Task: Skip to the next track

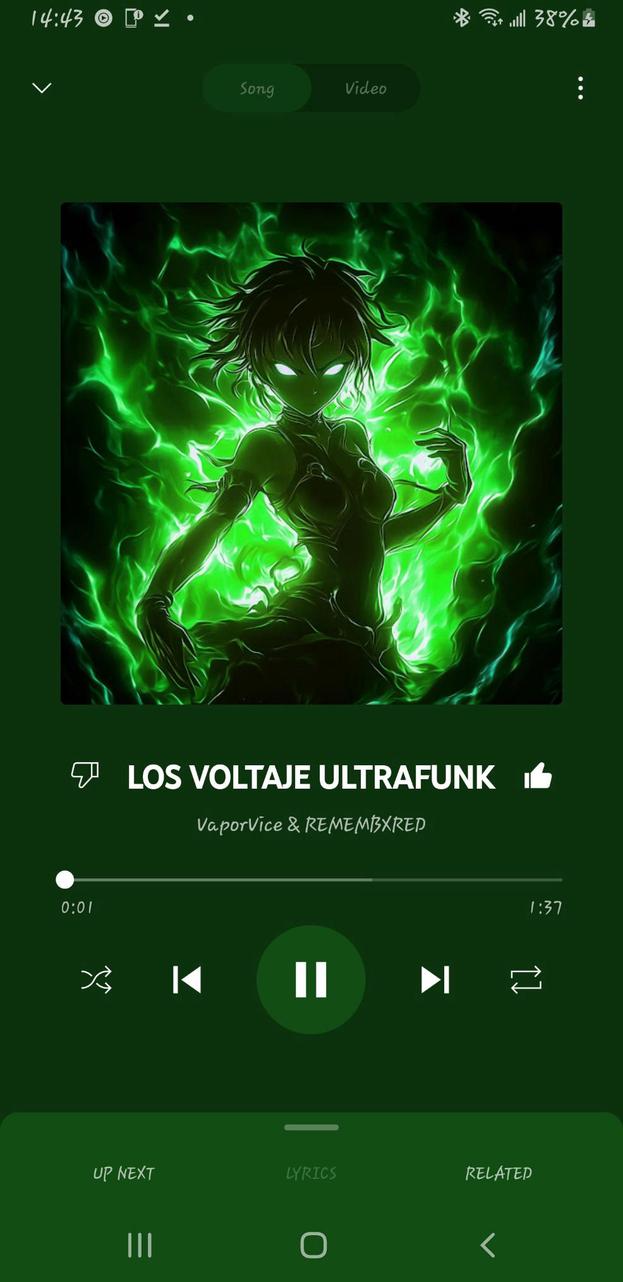Action: [x=435, y=979]
